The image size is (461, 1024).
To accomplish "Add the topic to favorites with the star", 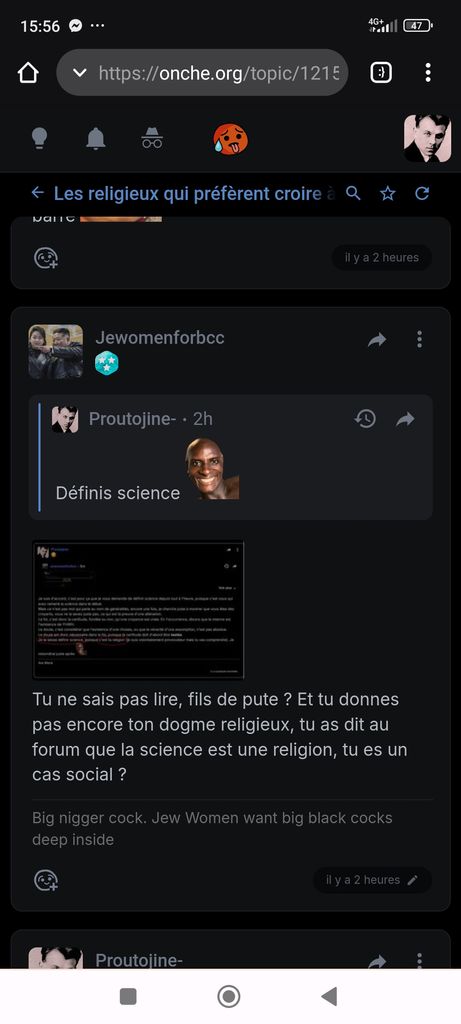I will [388, 193].
